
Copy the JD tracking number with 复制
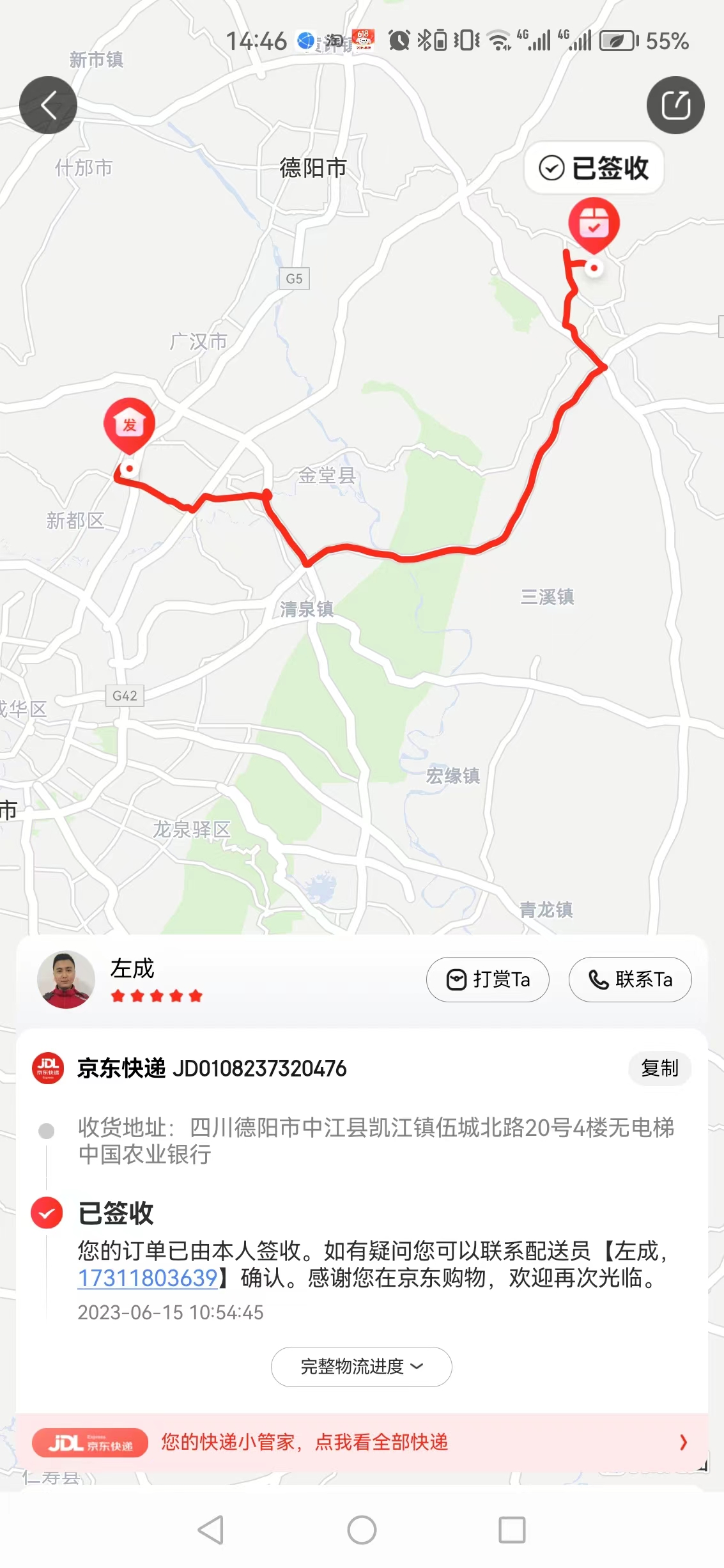click(x=659, y=1068)
